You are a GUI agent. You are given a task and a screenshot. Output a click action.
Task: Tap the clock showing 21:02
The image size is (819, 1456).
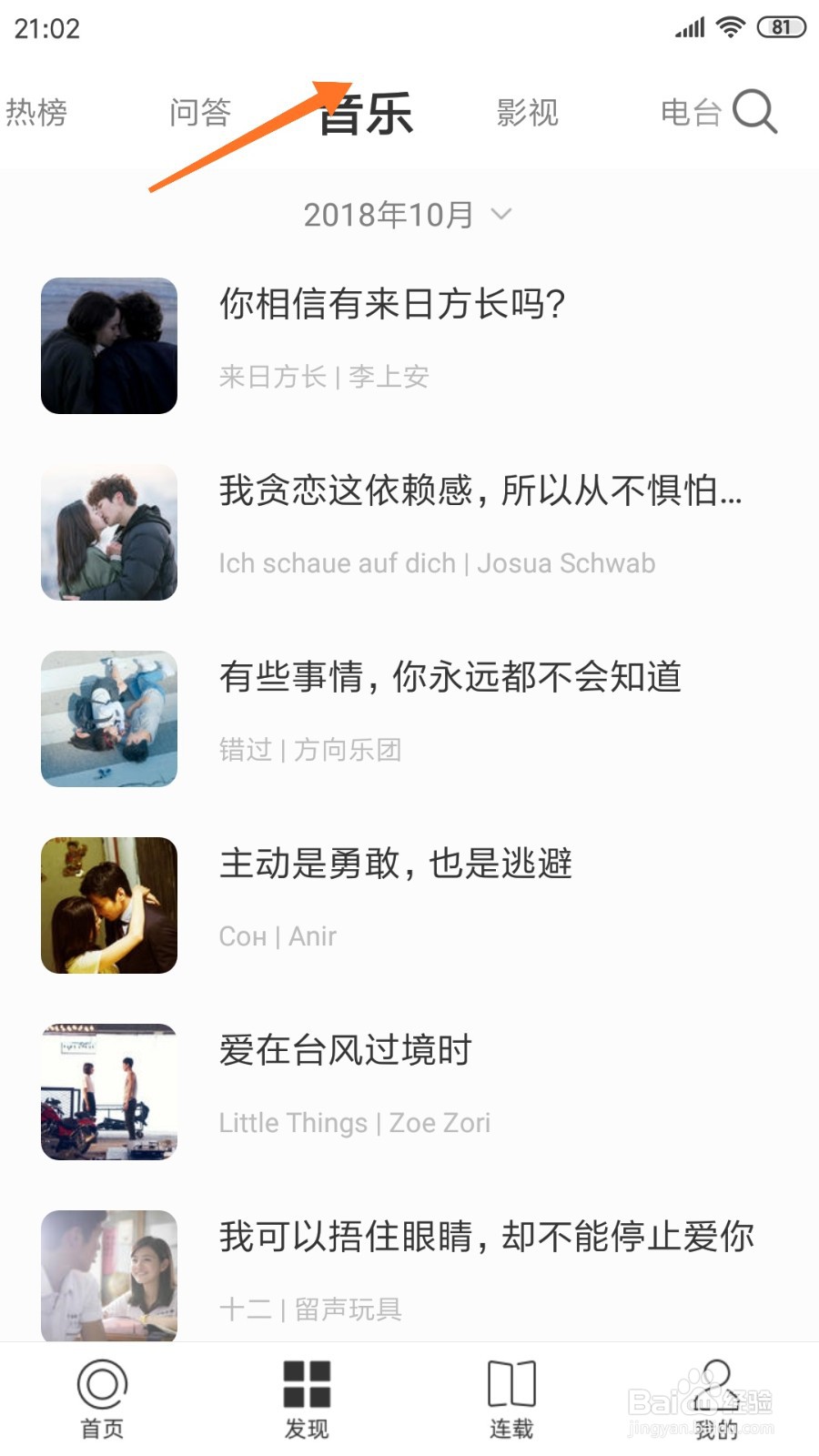coord(47,28)
